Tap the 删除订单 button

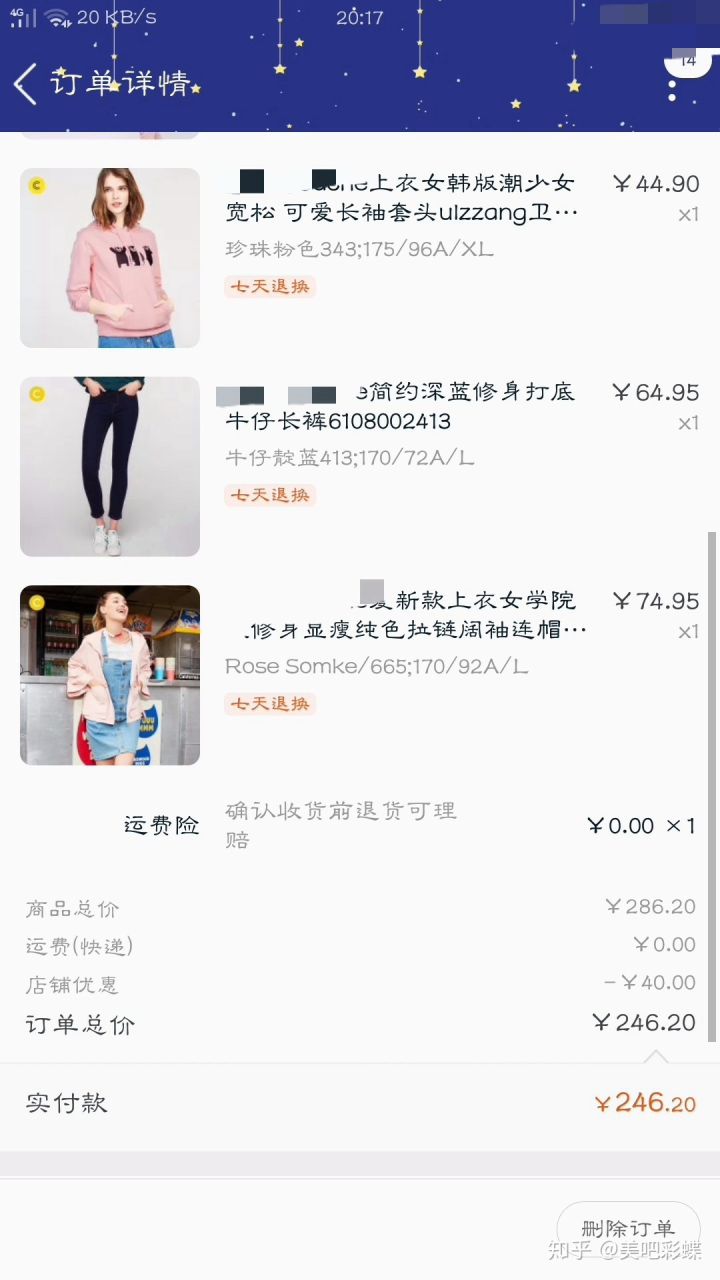[x=628, y=1229]
